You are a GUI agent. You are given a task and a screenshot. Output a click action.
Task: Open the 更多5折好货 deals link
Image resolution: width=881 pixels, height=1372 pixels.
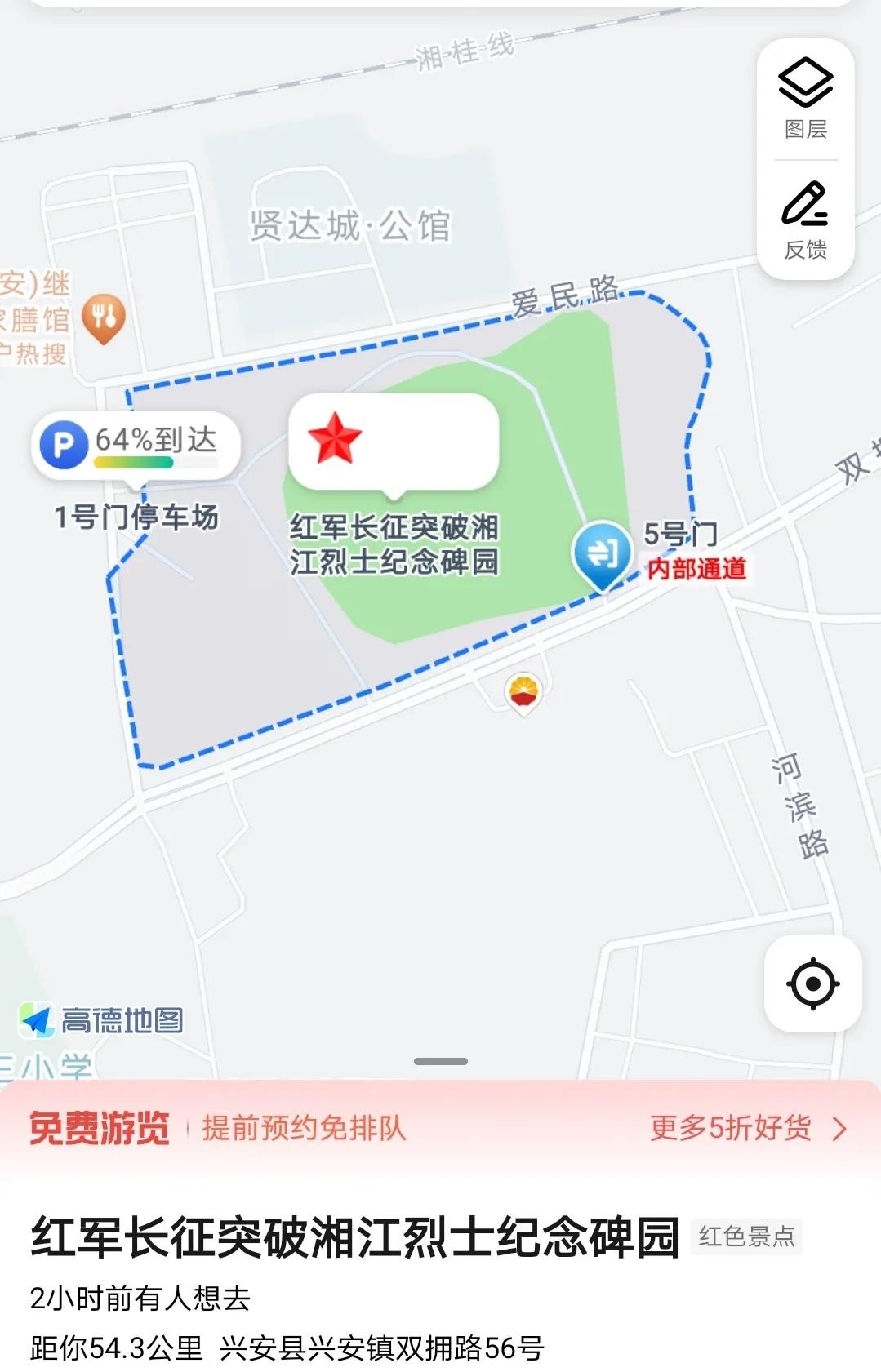click(x=747, y=1128)
